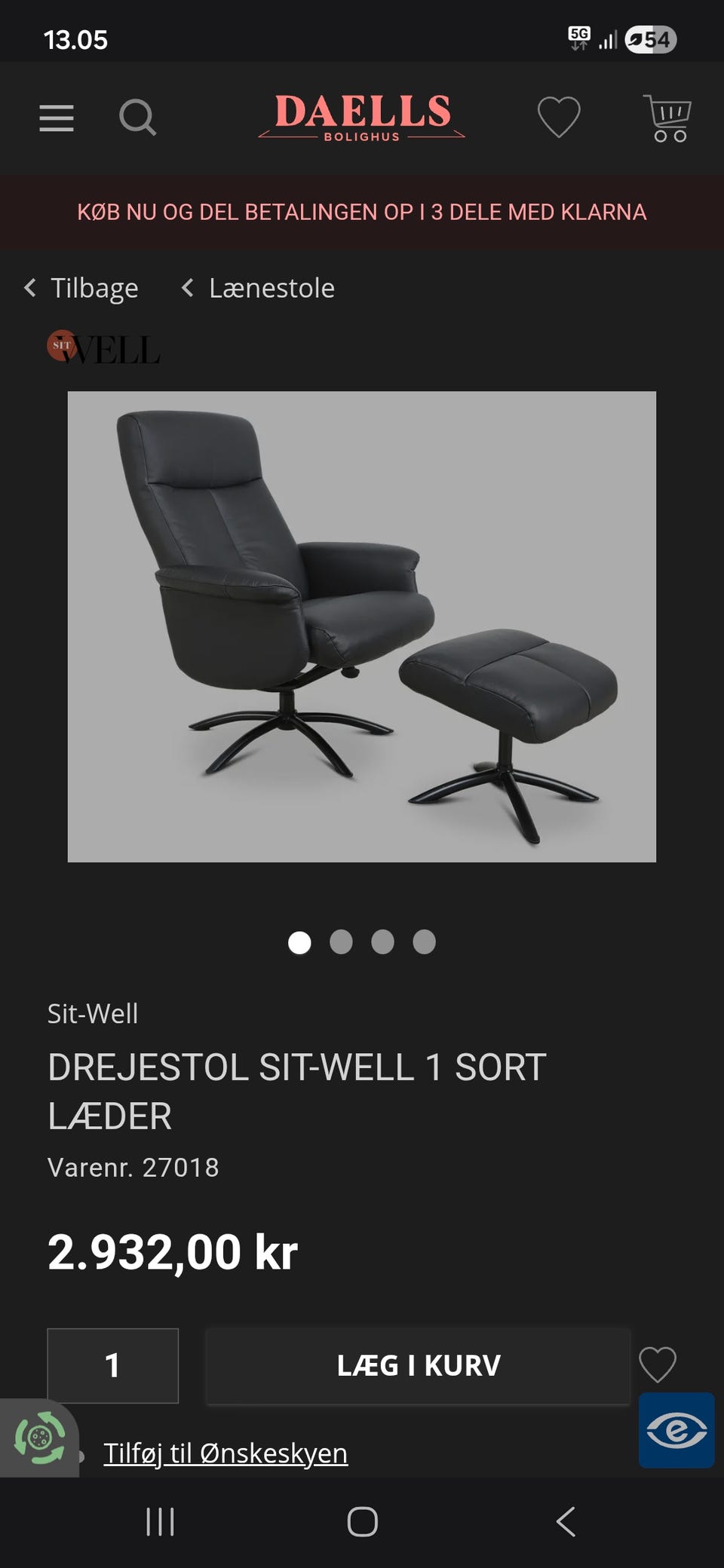Open the Sit-Well brand logo
Image resolution: width=724 pixels, height=1568 pixels.
point(104,348)
